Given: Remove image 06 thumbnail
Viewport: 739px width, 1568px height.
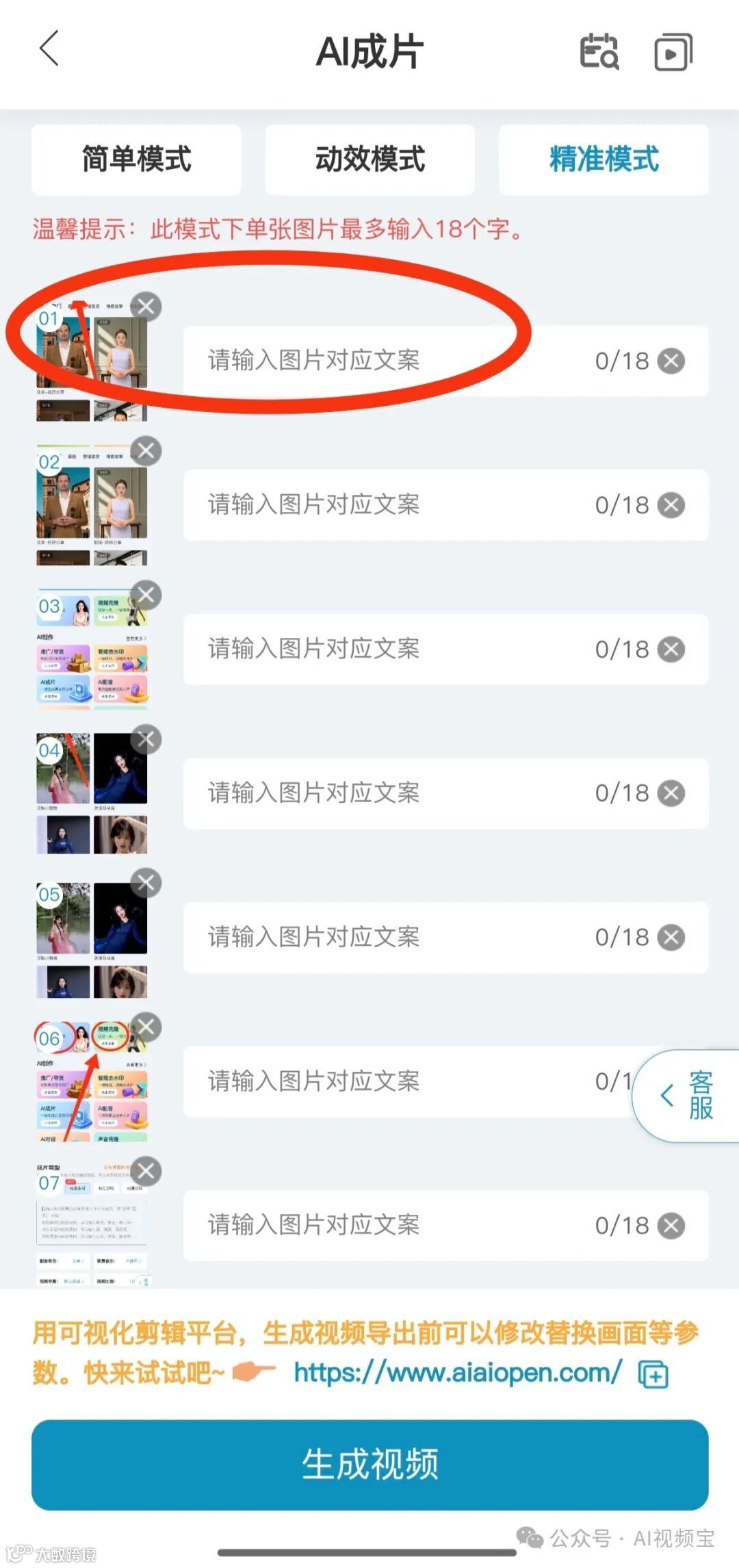Looking at the screenshot, I should pyautogui.click(x=146, y=1027).
